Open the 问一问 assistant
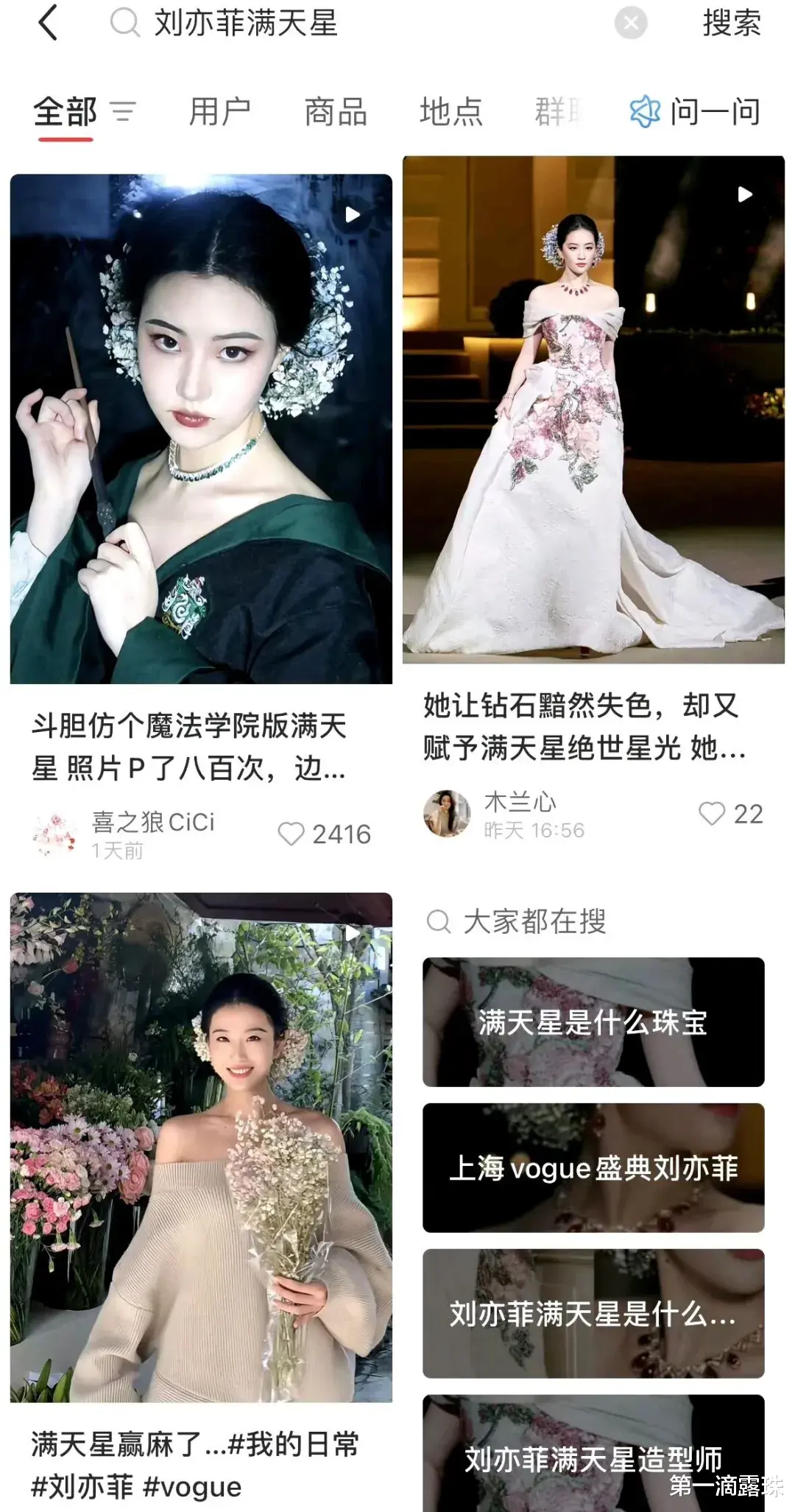This screenshot has width=795, height=1512. (695, 112)
